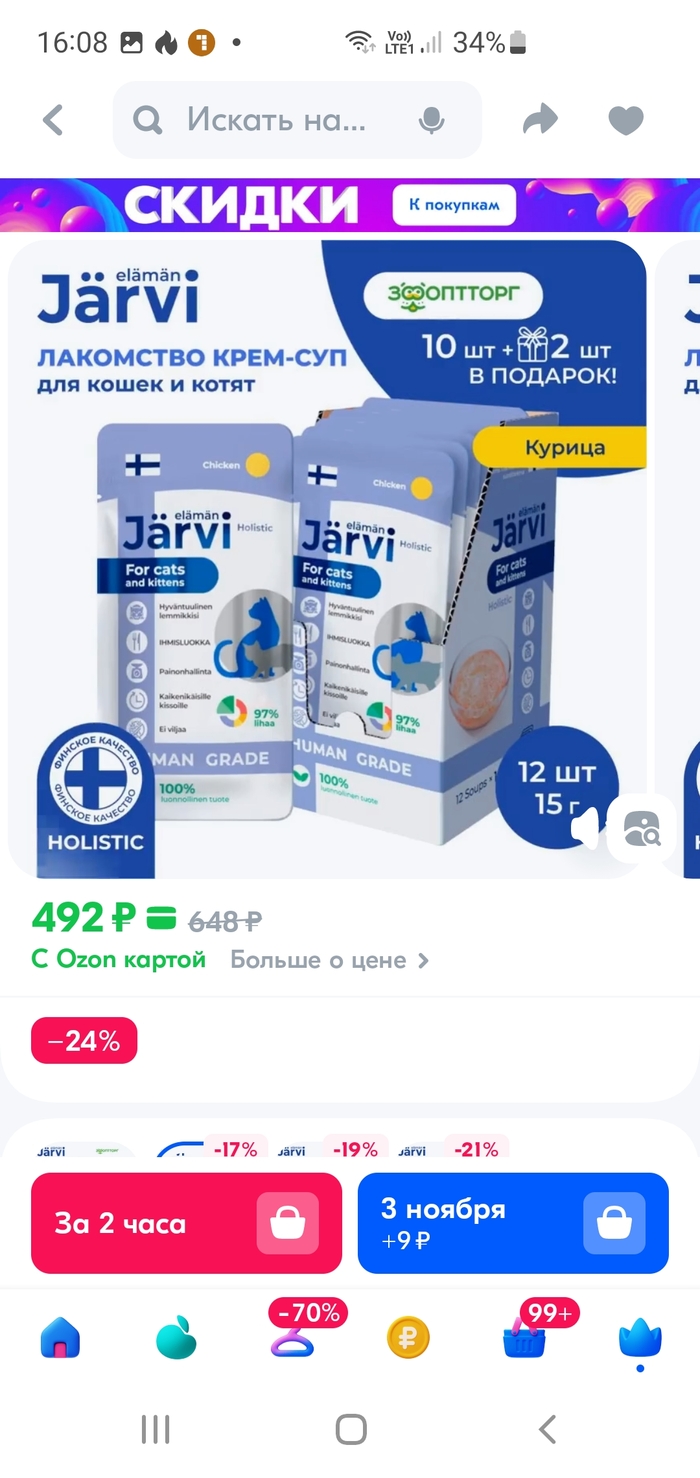The height and width of the screenshot is (1478, 700).
Task: Go to the Ozon home tab
Action: (60, 1337)
